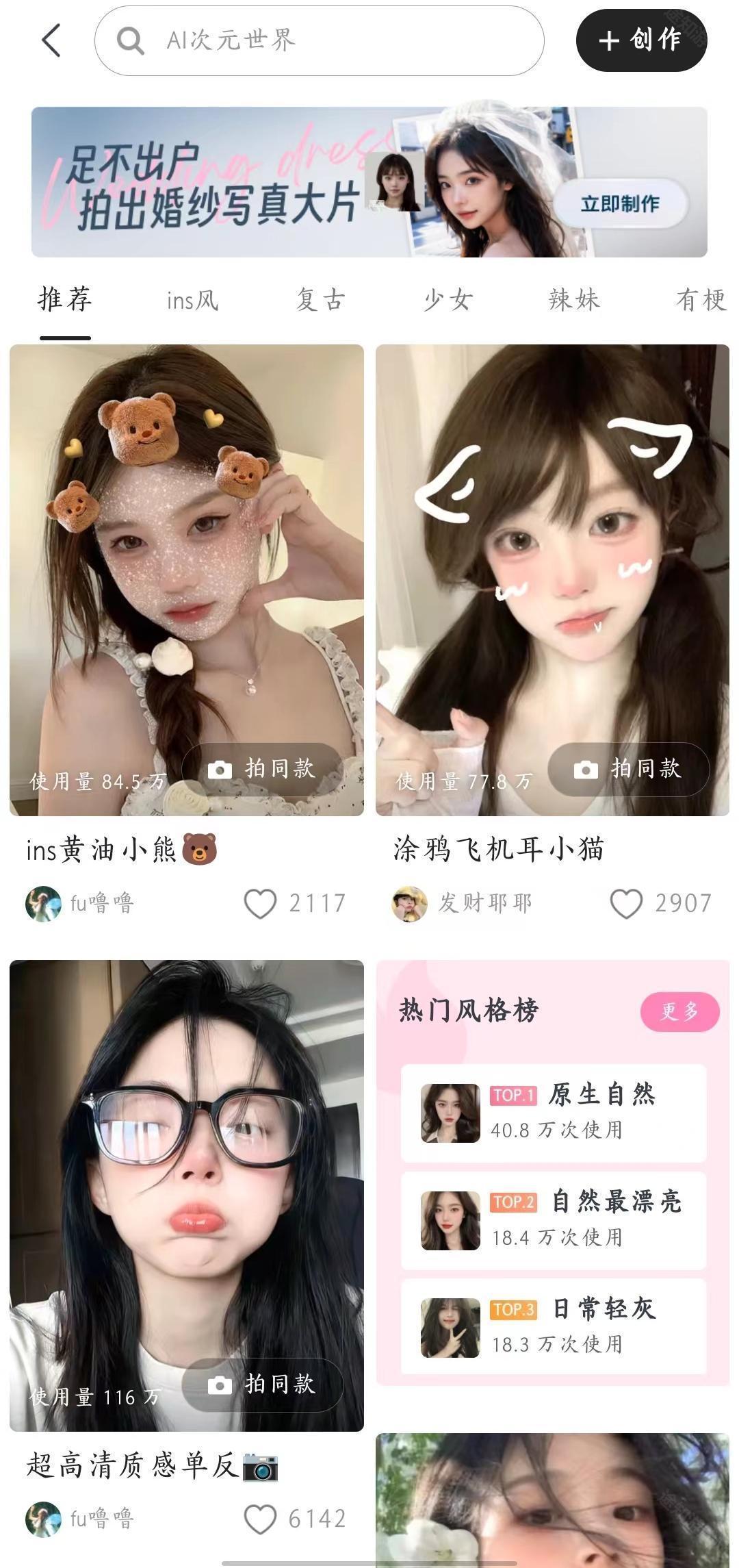Switch to the 有梗 tab

(x=701, y=300)
